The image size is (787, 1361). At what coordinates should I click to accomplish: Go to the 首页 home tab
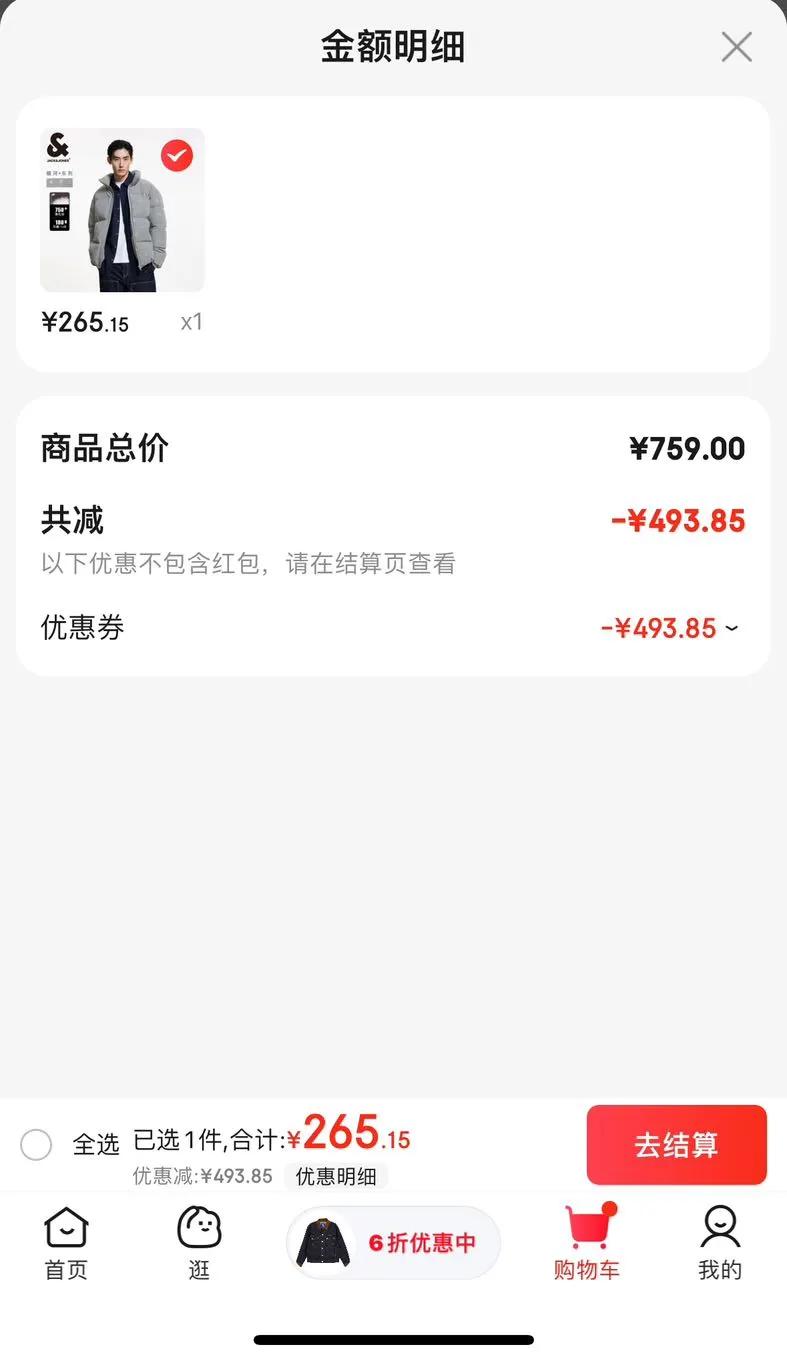tap(66, 1243)
